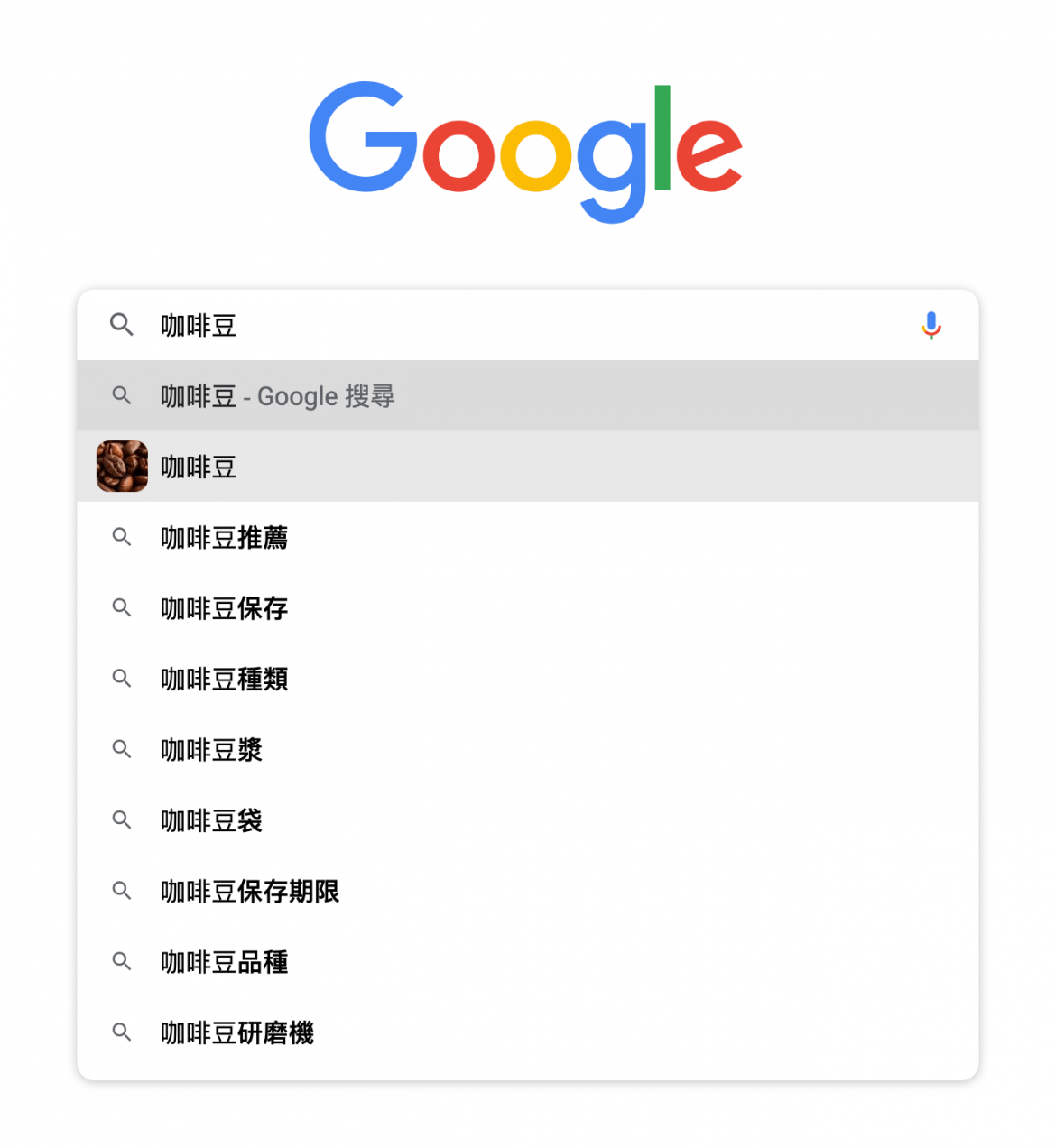Click the search icon beside 咖啡豆保存
Image resolution: width=1056 pixels, height=1148 pixels.
[122, 608]
